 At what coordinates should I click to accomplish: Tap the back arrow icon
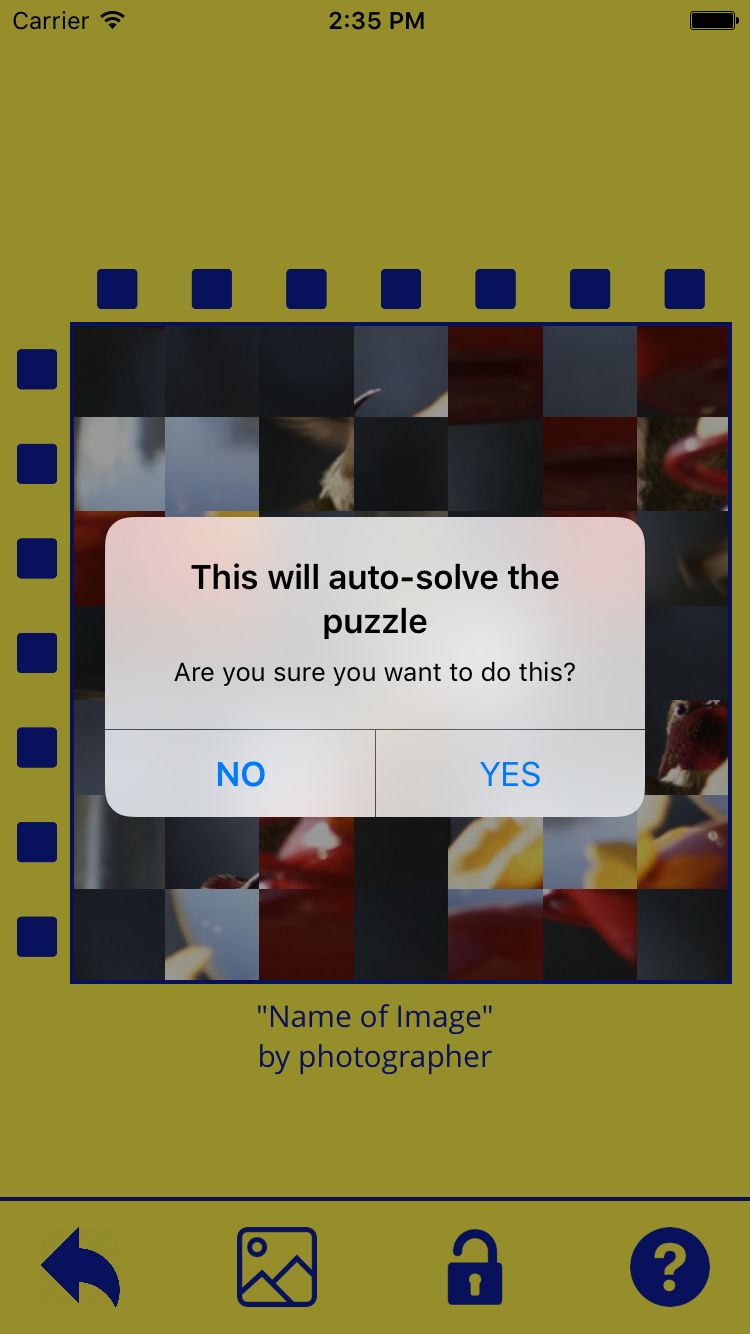point(80,1267)
